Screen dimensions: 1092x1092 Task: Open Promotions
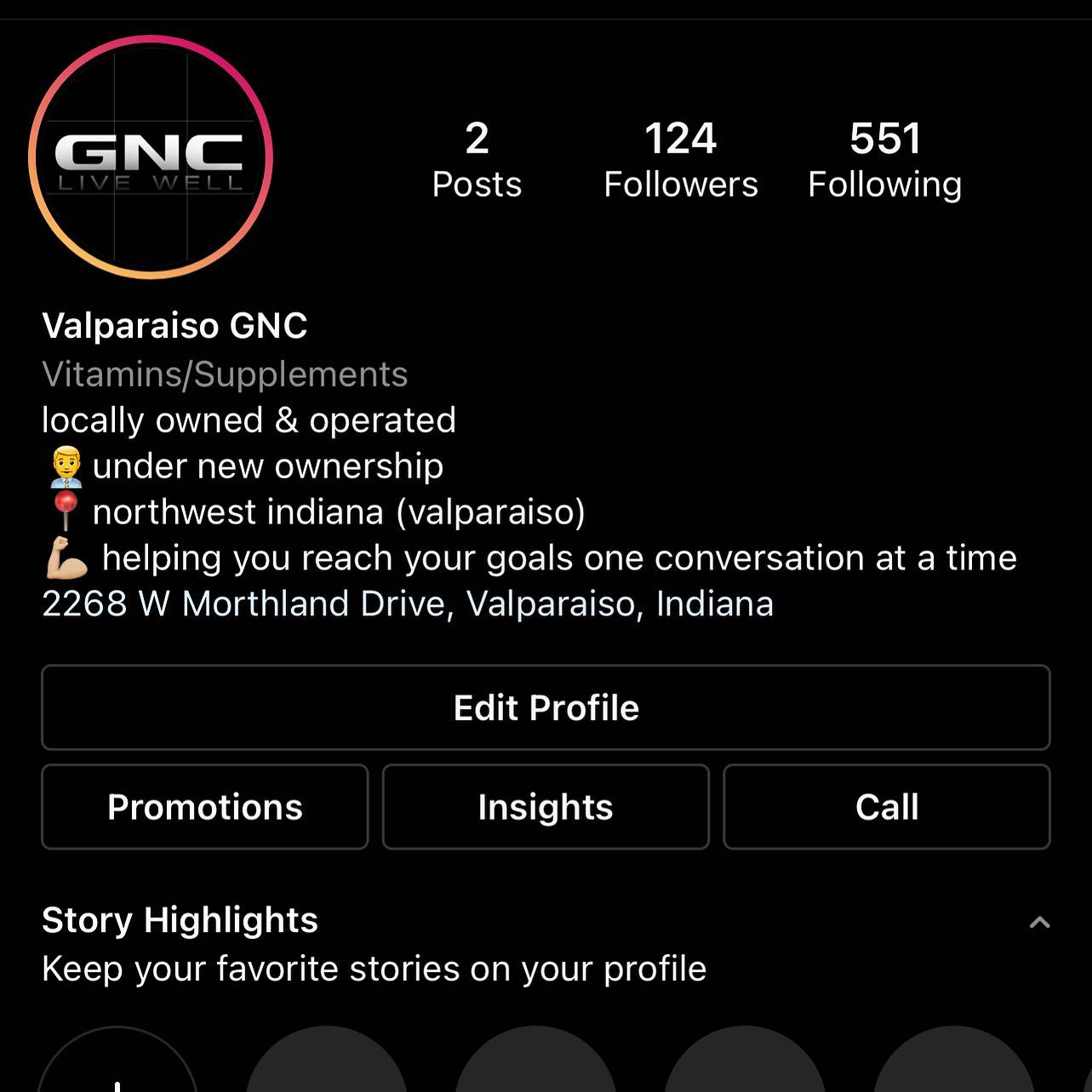point(205,807)
